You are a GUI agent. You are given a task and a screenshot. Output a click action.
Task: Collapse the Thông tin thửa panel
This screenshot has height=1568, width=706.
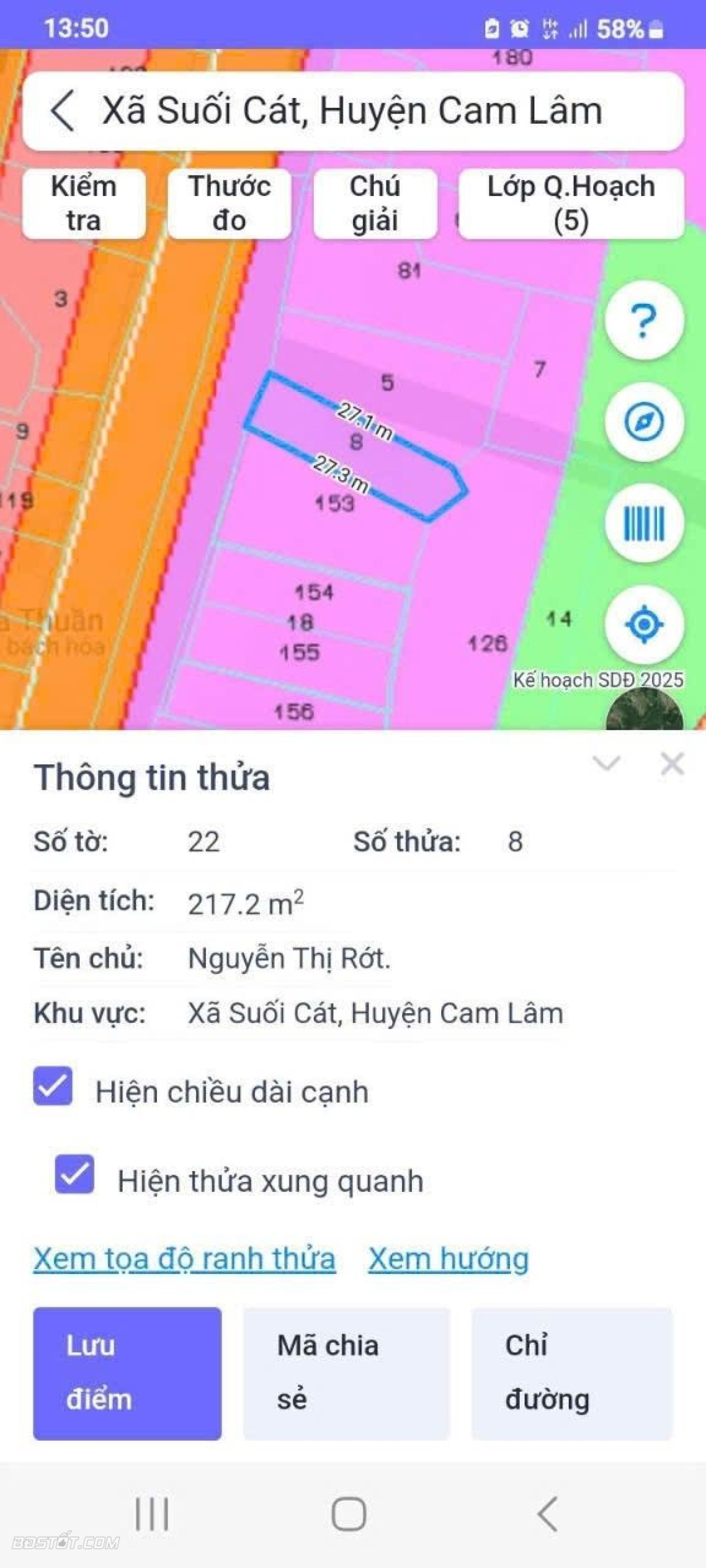(607, 763)
